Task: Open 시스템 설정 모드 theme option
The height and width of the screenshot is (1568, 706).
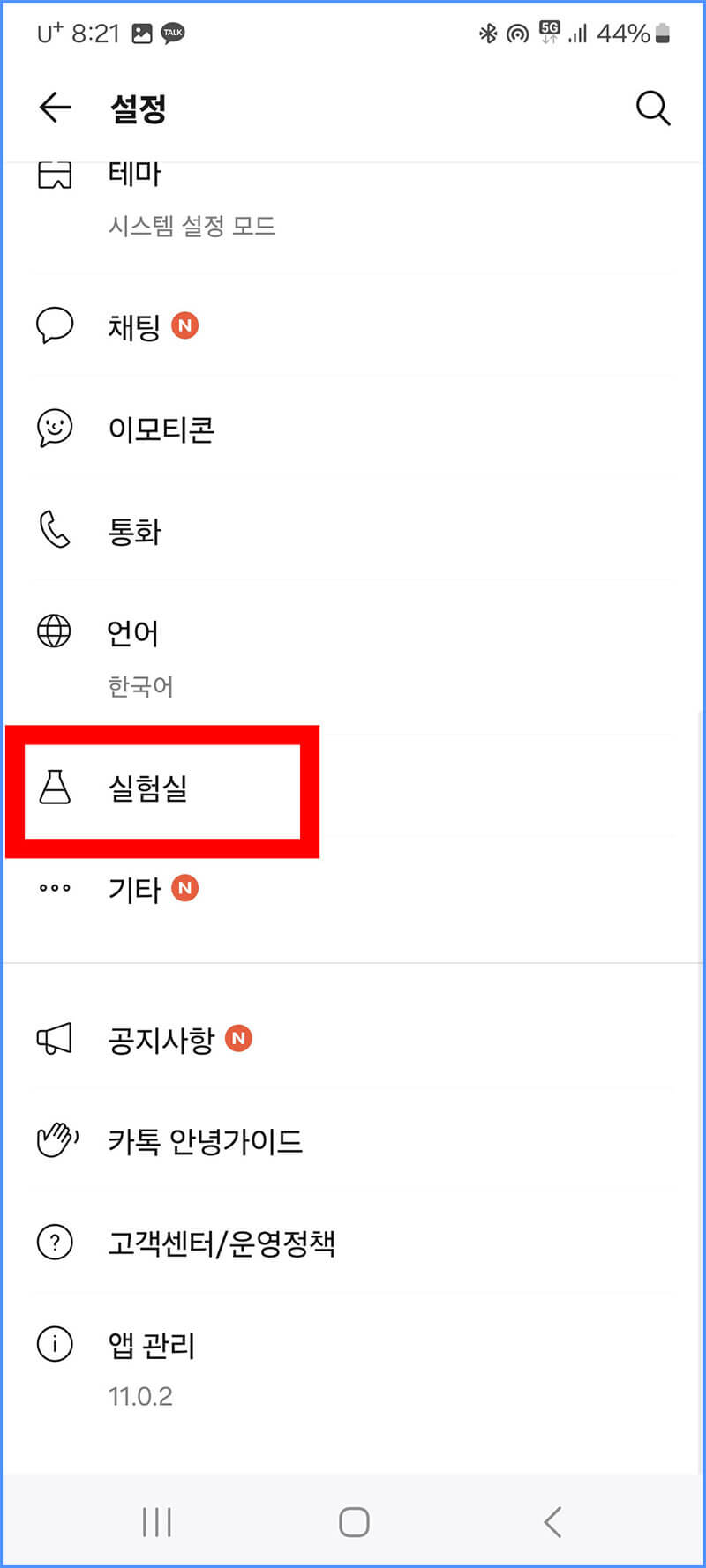Action: [192, 226]
